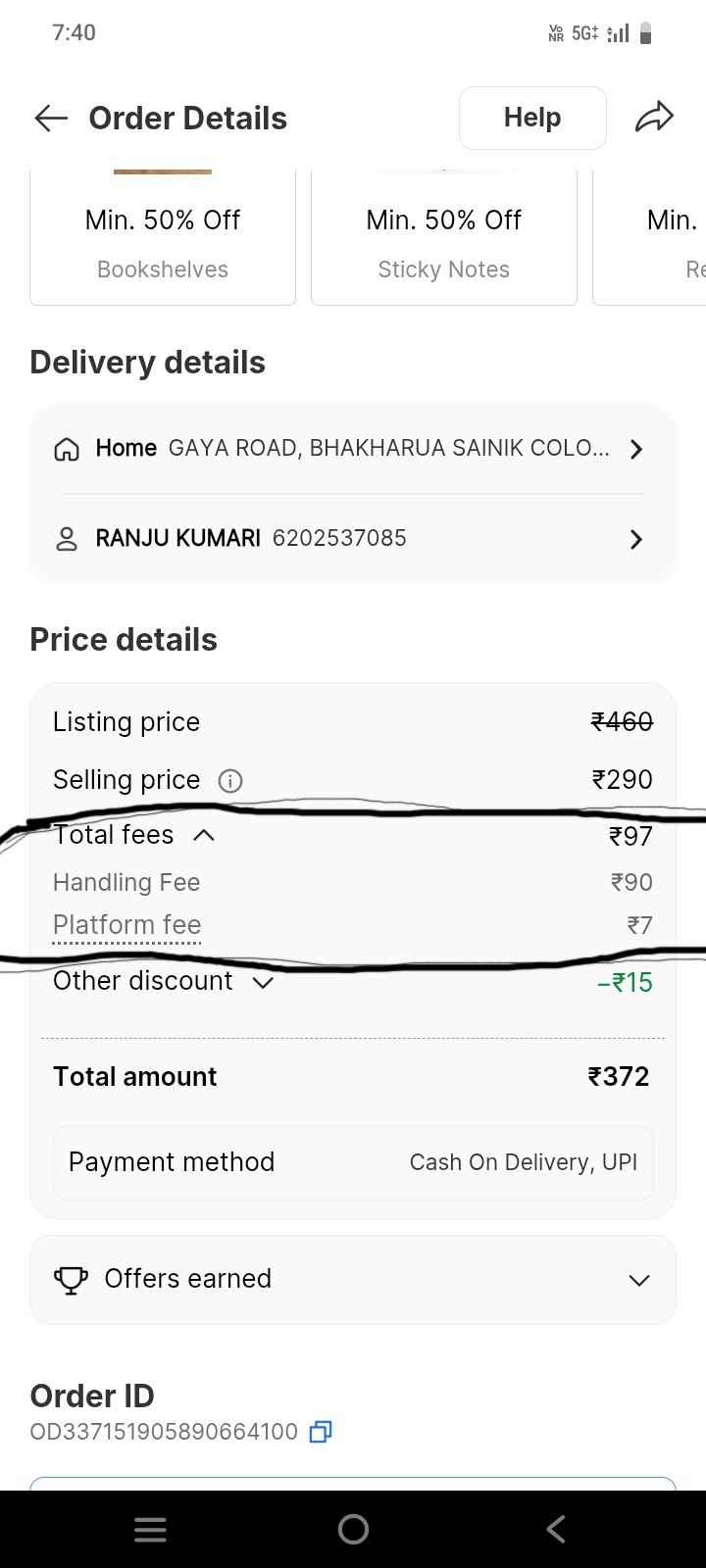This screenshot has height=1568, width=706.
Task: Expand the Other discount details
Action: pyautogui.click(x=263, y=982)
